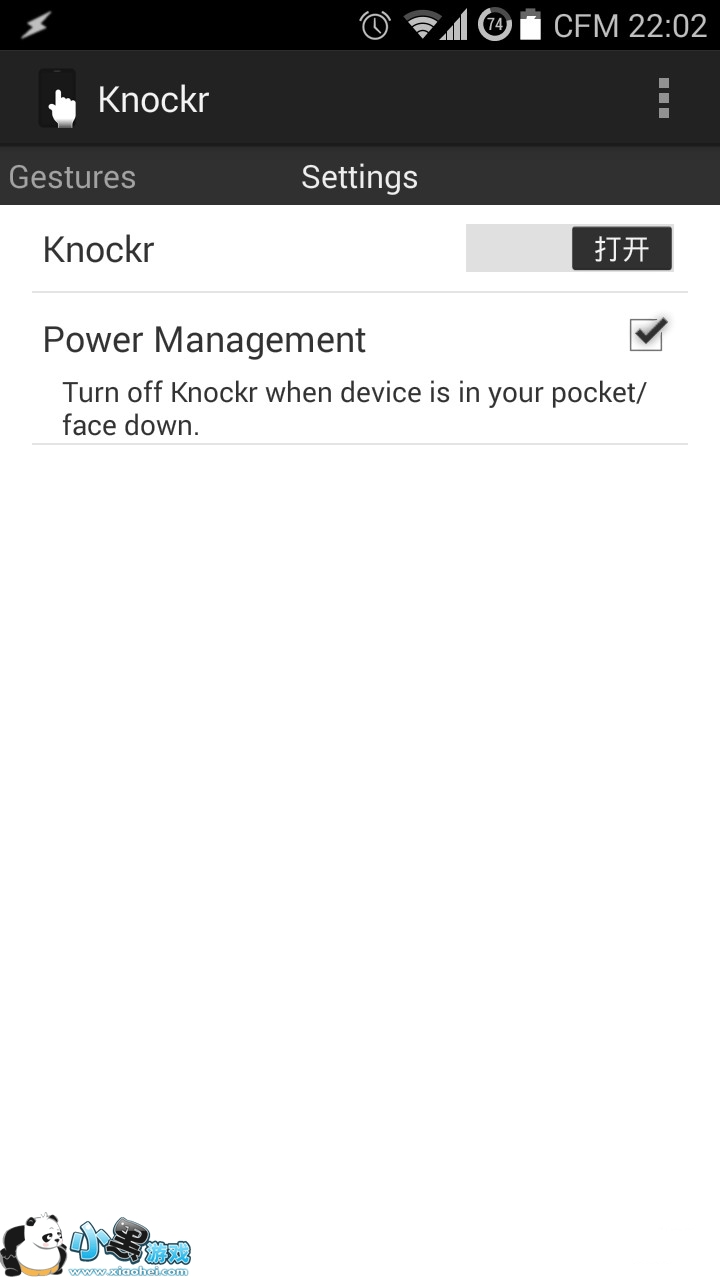Uncheck the Power Management checkbox
720x1280 pixels.
tap(648, 334)
